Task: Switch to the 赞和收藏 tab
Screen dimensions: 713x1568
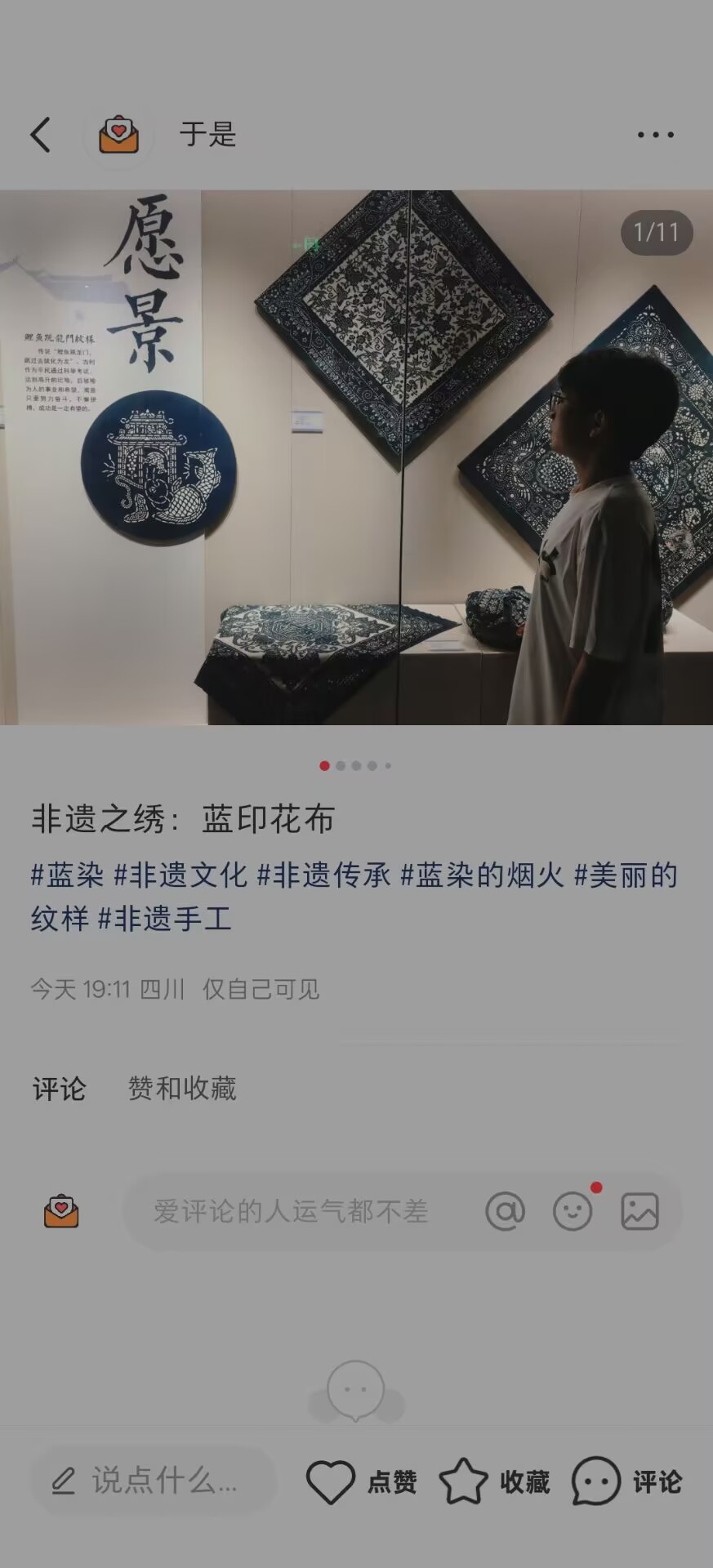Action: click(x=182, y=1089)
